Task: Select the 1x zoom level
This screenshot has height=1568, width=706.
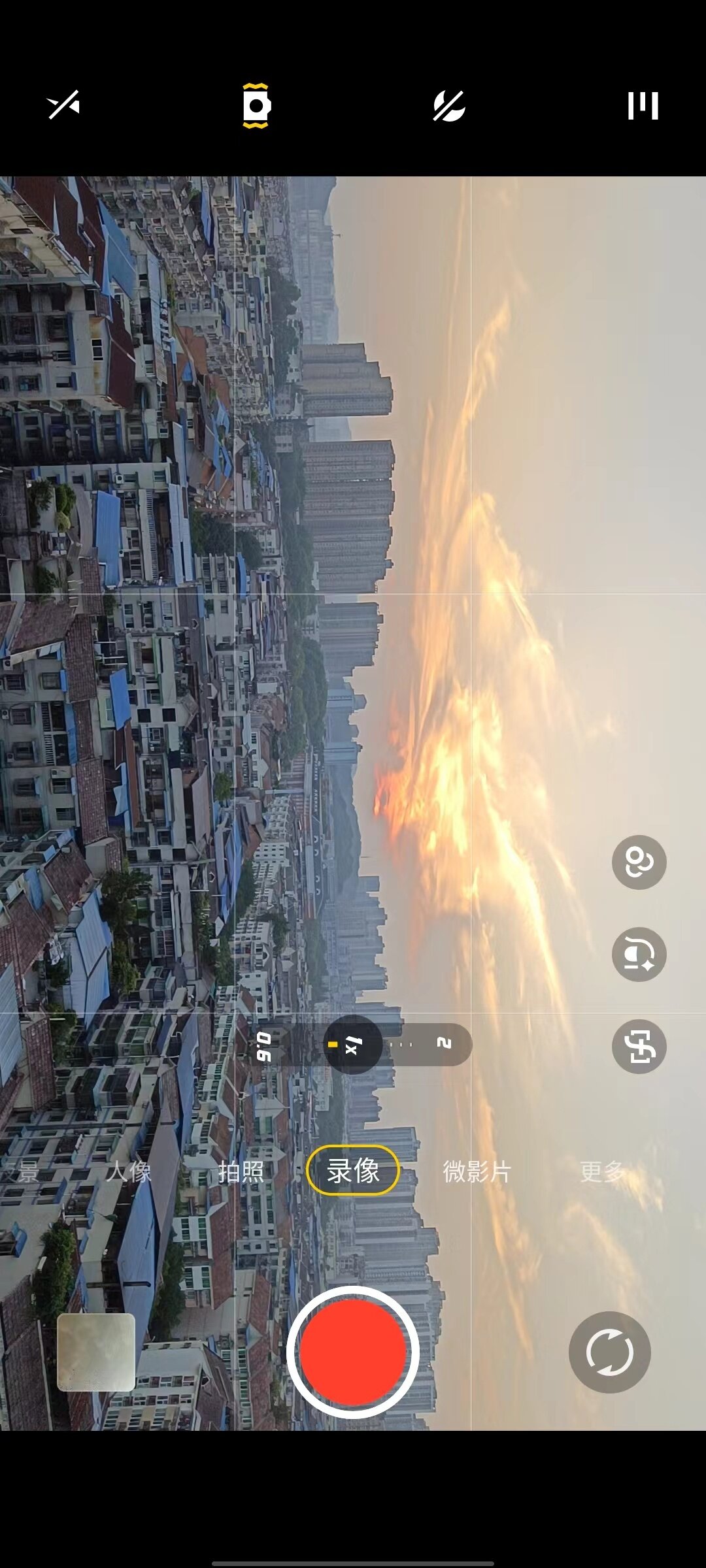Action: 353,1045
